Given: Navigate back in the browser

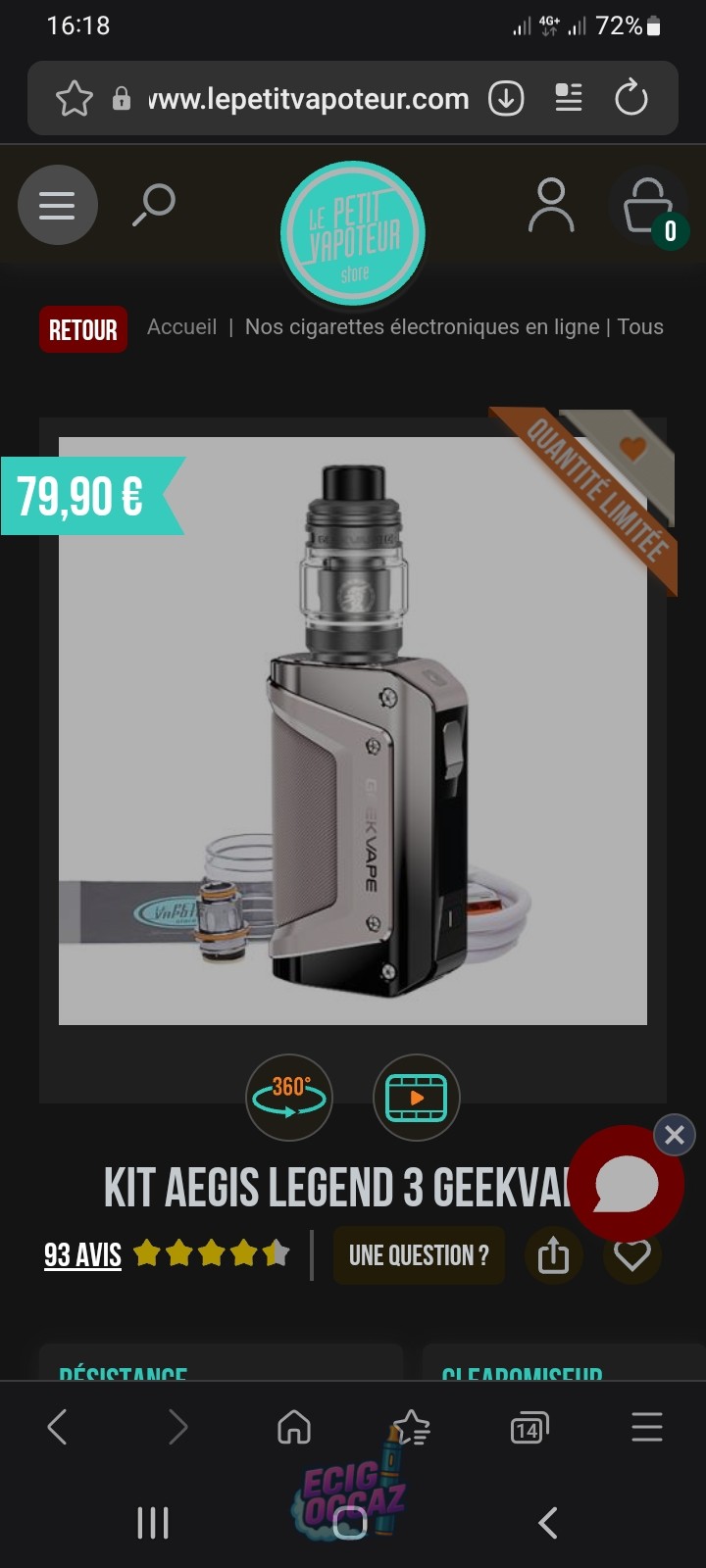Looking at the screenshot, I should [x=58, y=1428].
